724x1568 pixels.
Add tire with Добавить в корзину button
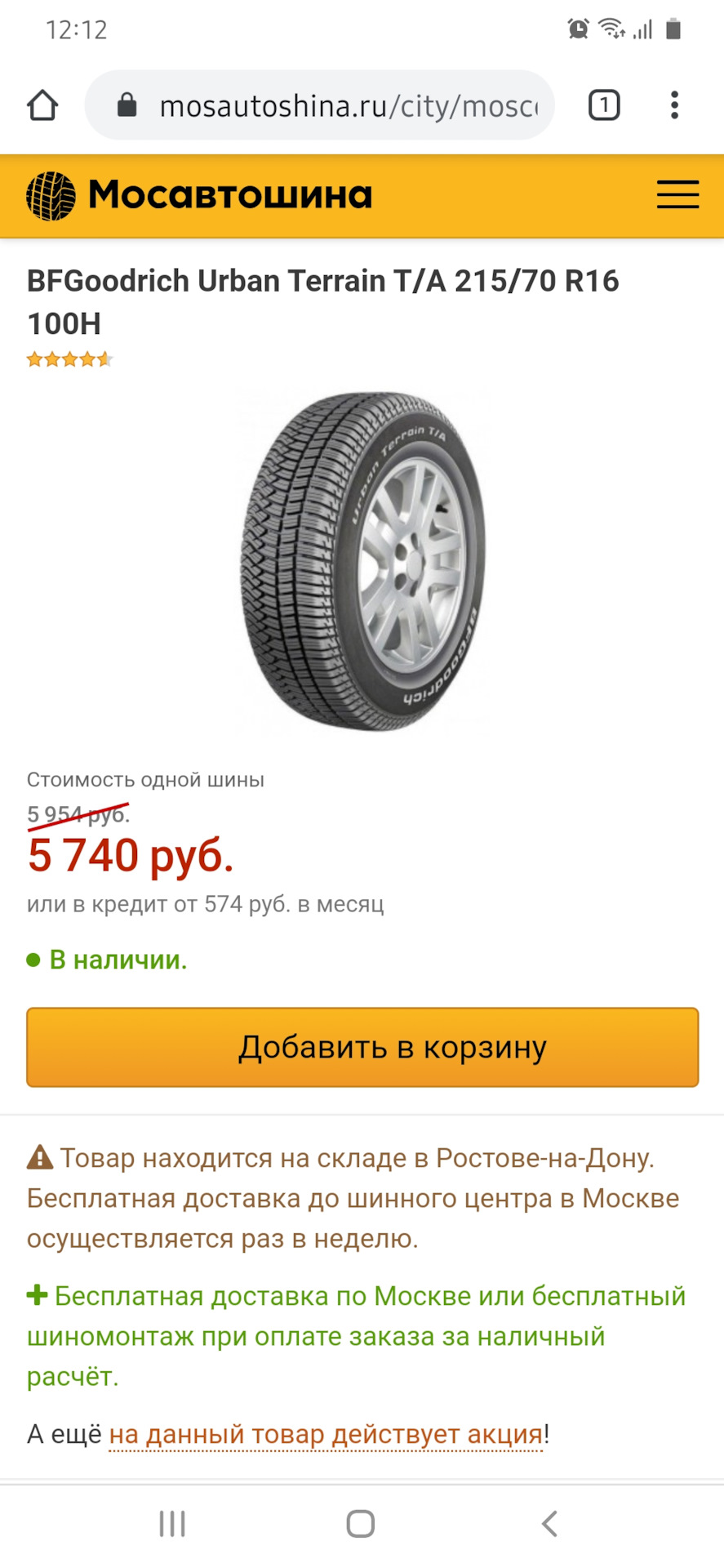coord(362,1047)
